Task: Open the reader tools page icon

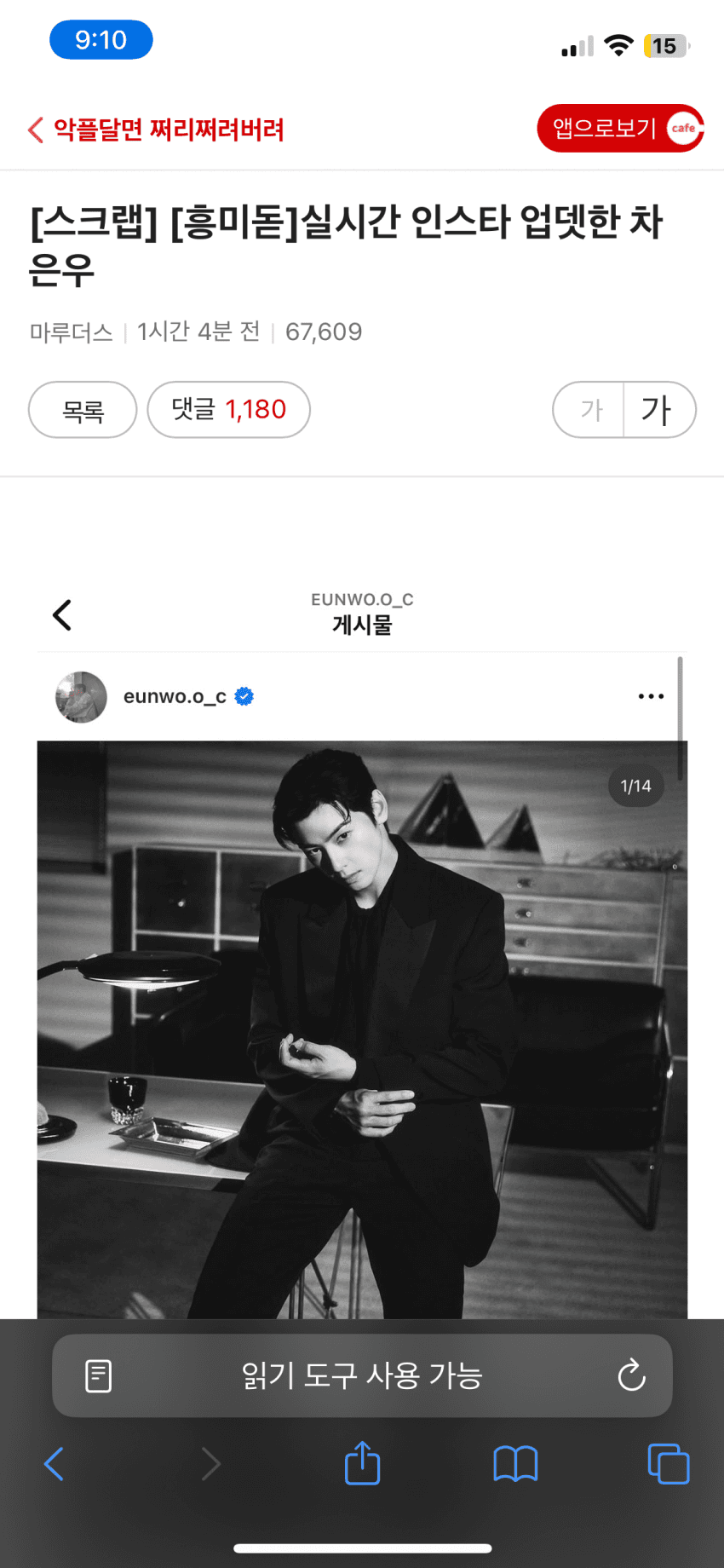Action: click(99, 1375)
